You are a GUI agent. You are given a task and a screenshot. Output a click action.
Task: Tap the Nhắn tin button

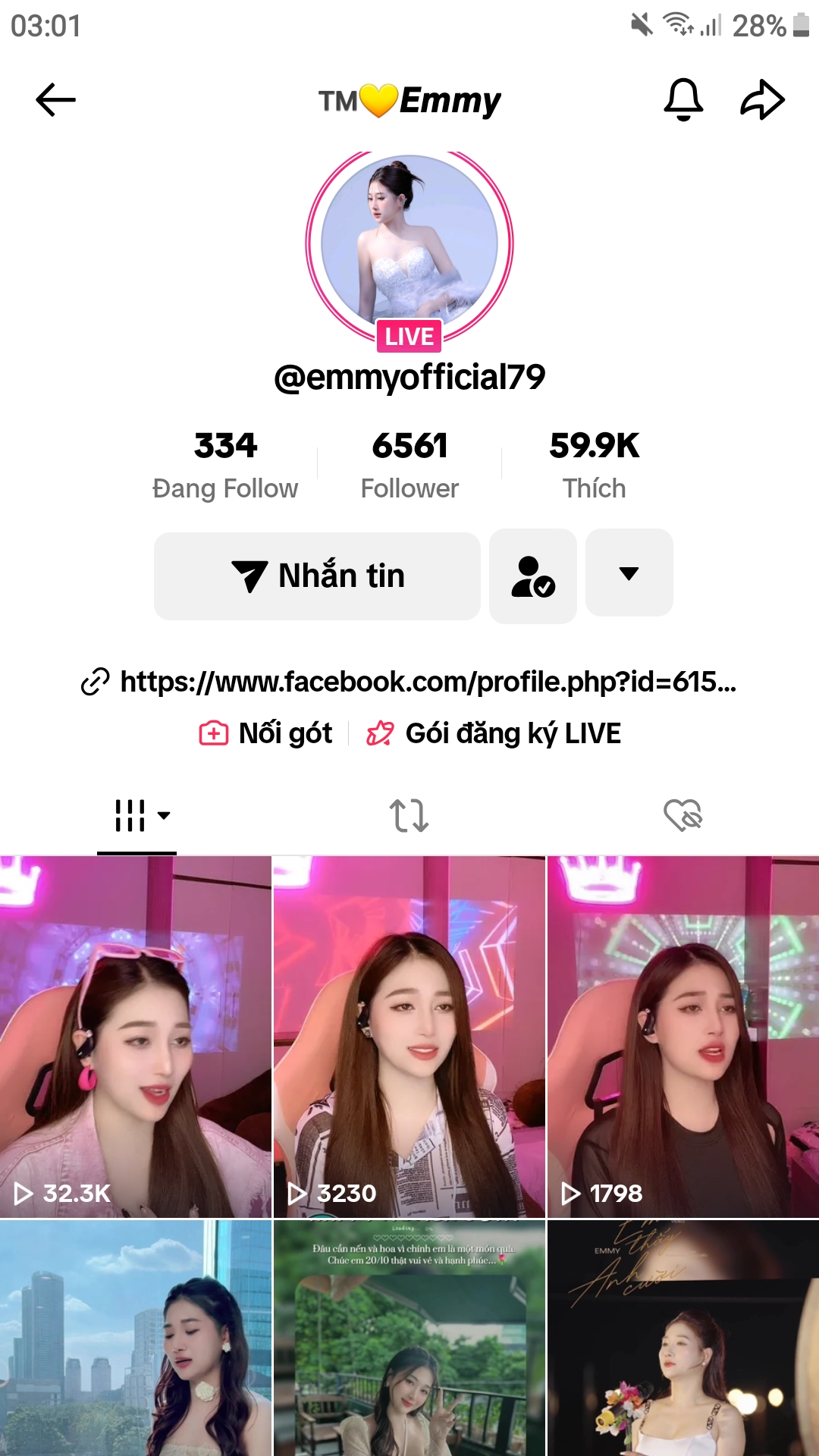click(x=317, y=575)
